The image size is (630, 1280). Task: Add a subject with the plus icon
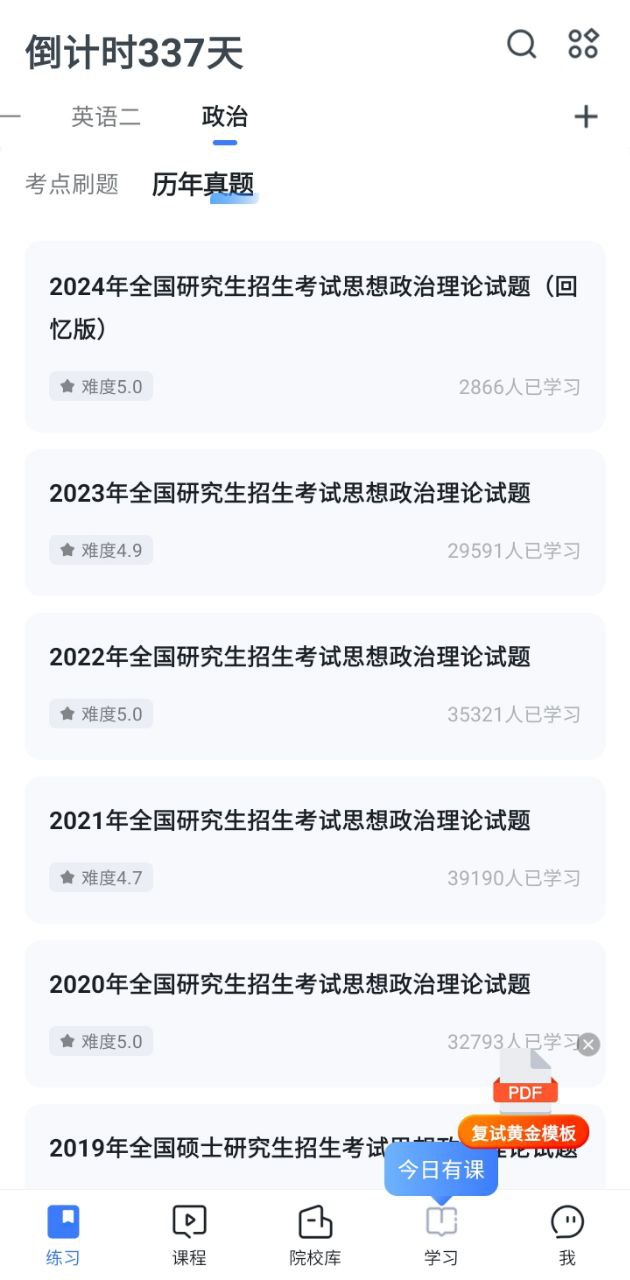click(586, 117)
